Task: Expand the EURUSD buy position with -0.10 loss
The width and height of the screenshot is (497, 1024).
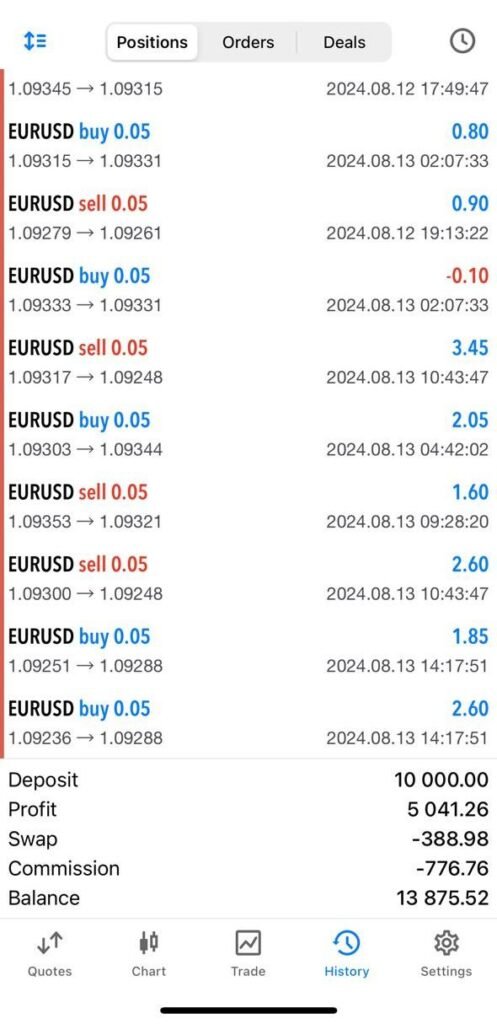Action: pyautogui.click(x=248, y=290)
